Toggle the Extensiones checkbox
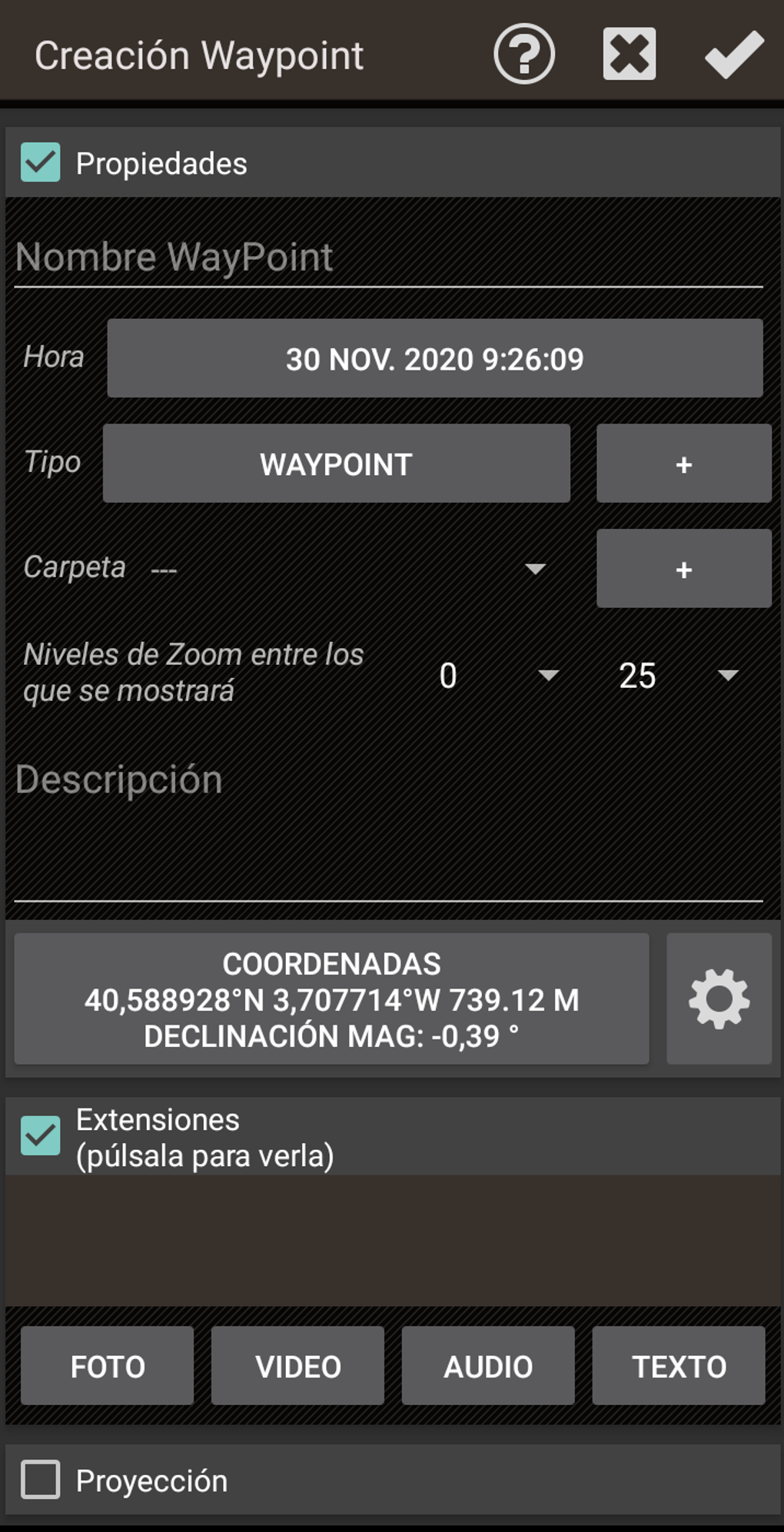784x1532 pixels. (41, 1136)
